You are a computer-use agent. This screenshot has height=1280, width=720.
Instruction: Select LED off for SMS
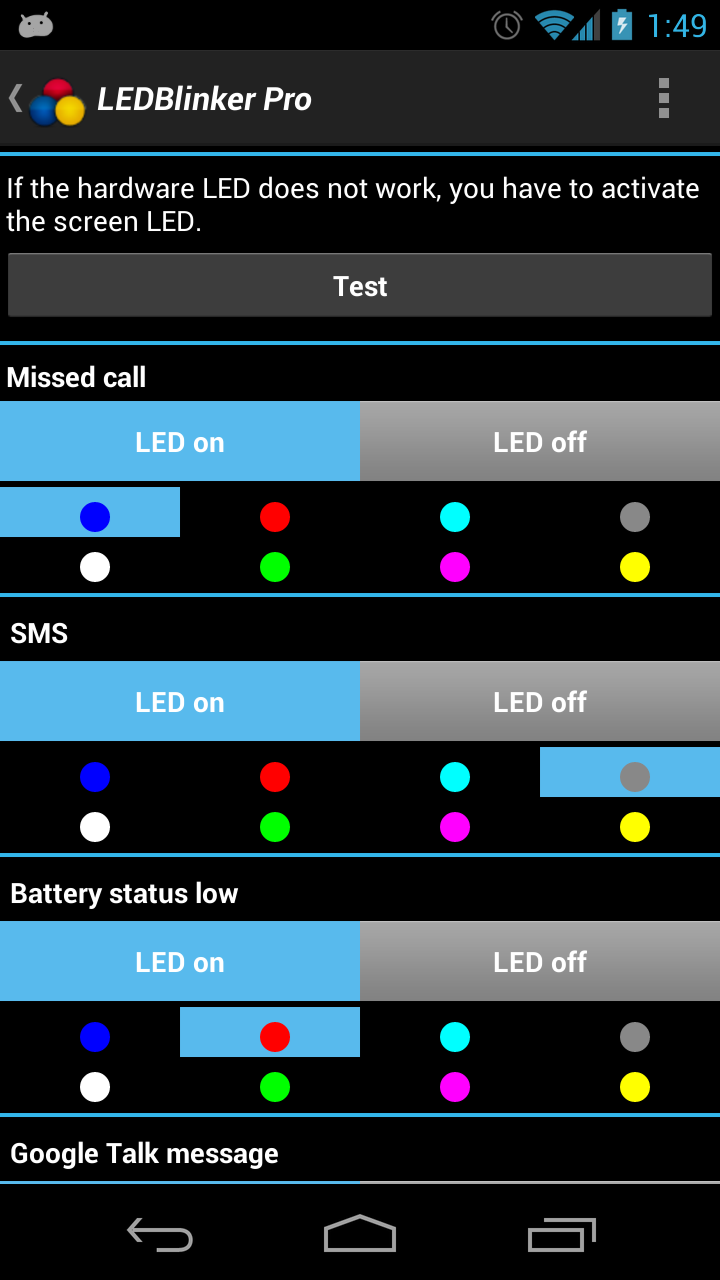tap(540, 701)
